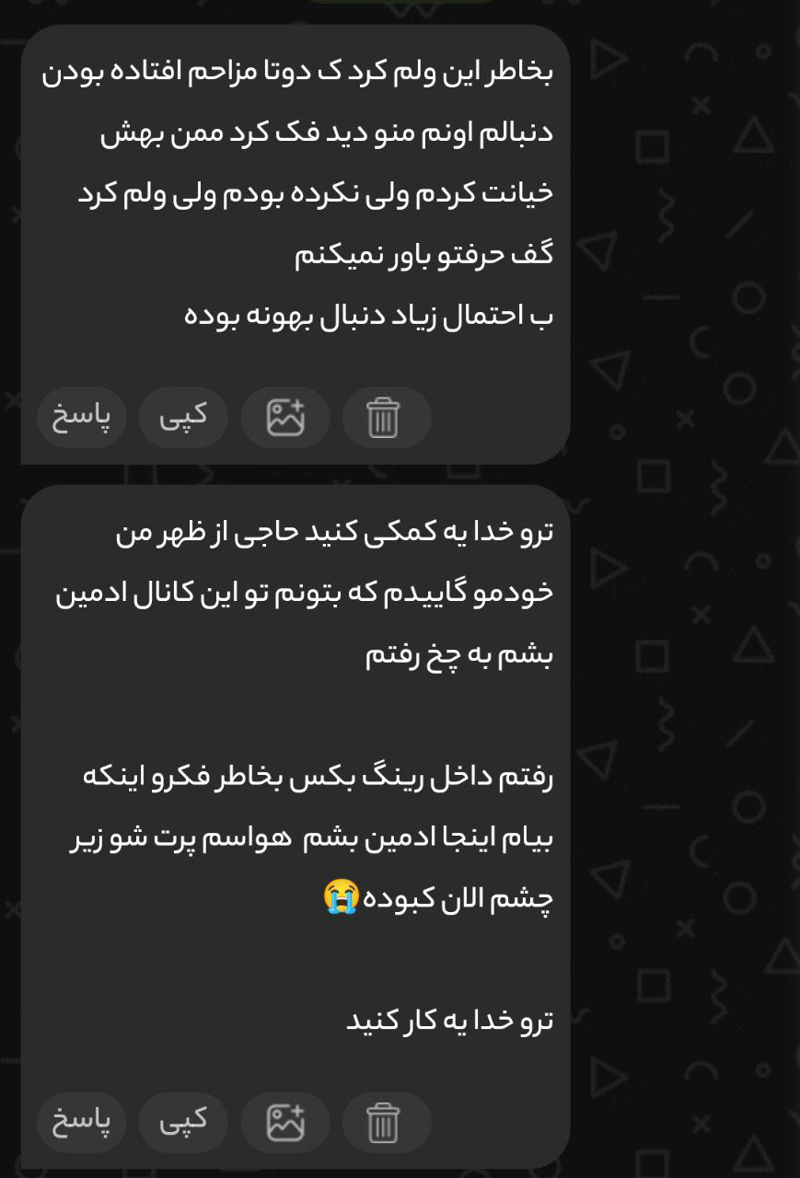The image size is (800, 1178).
Task: Tap کپی on the message ending بهونه بوده
Action: 183,417
